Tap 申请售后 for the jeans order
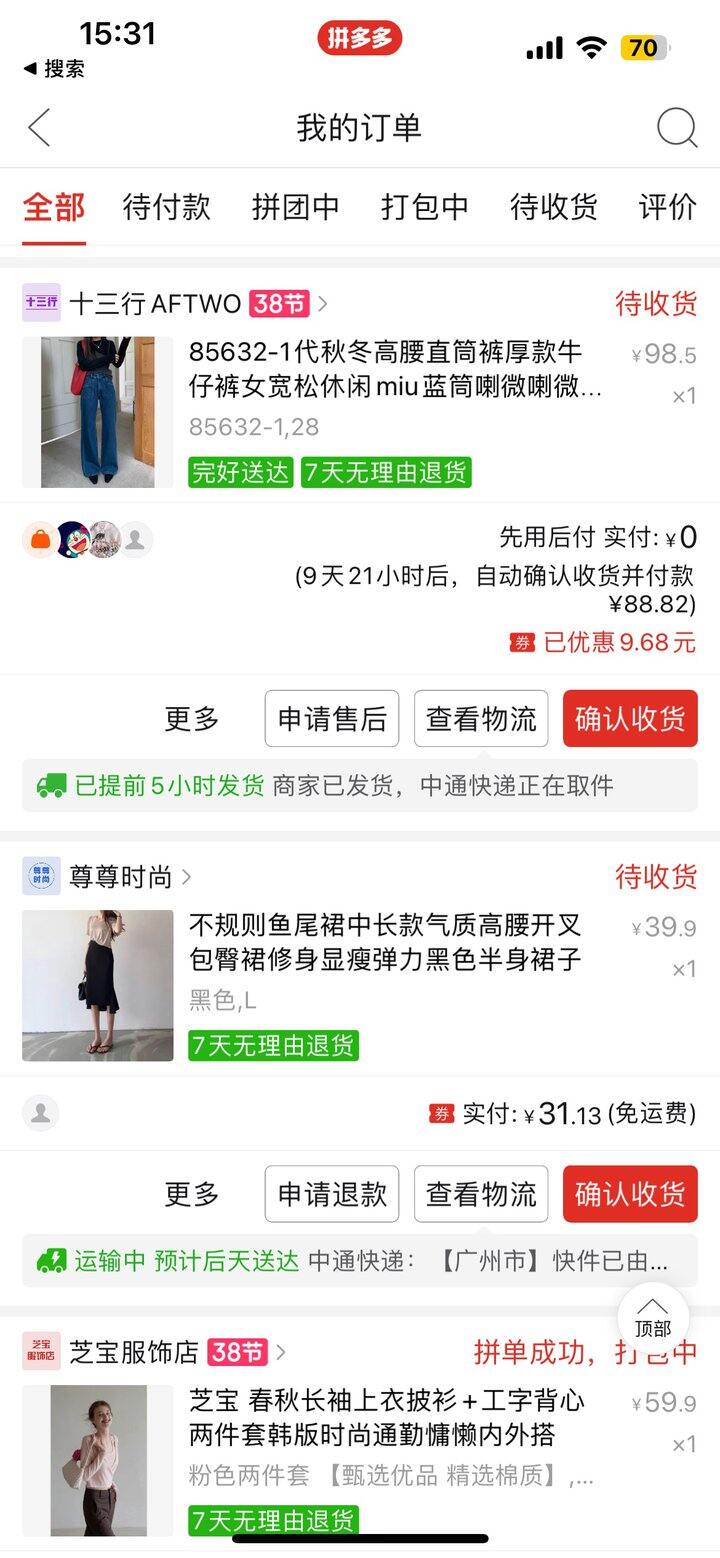Image resolution: width=720 pixels, height=1558 pixels. 331,718
